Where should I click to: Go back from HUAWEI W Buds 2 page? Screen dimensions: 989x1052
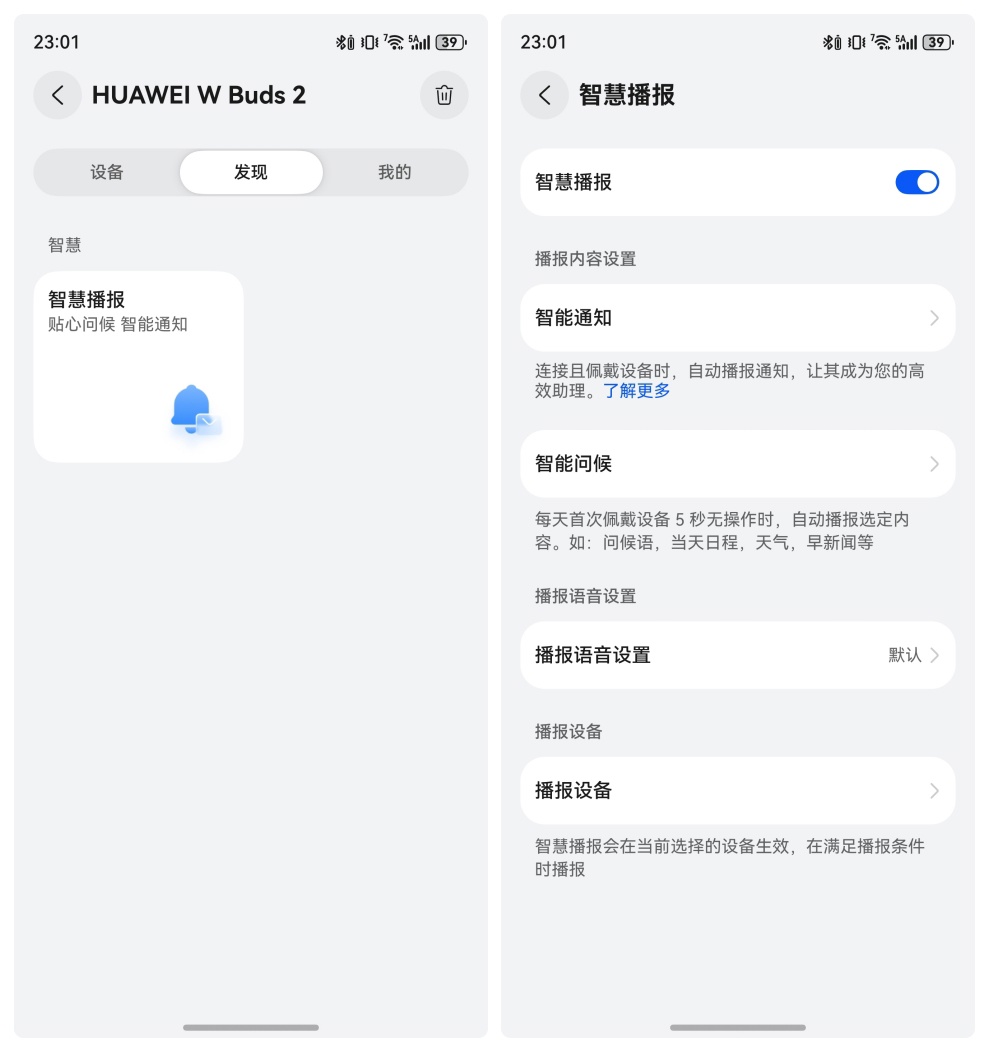pyautogui.click(x=57, y=95)
